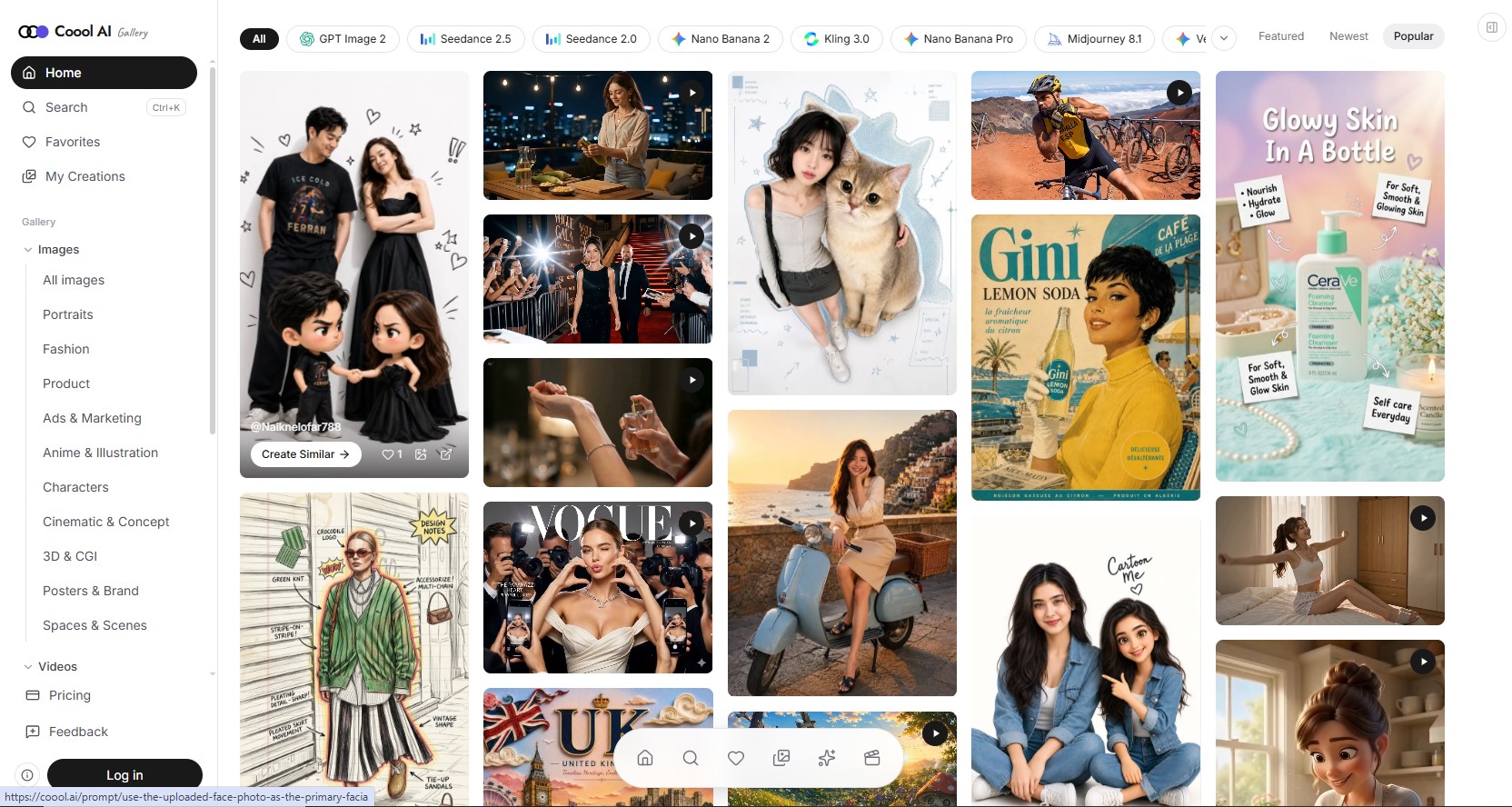Tap Create Similar on the couple image
Screen dimensions: 1512x807
coord(305,454)
